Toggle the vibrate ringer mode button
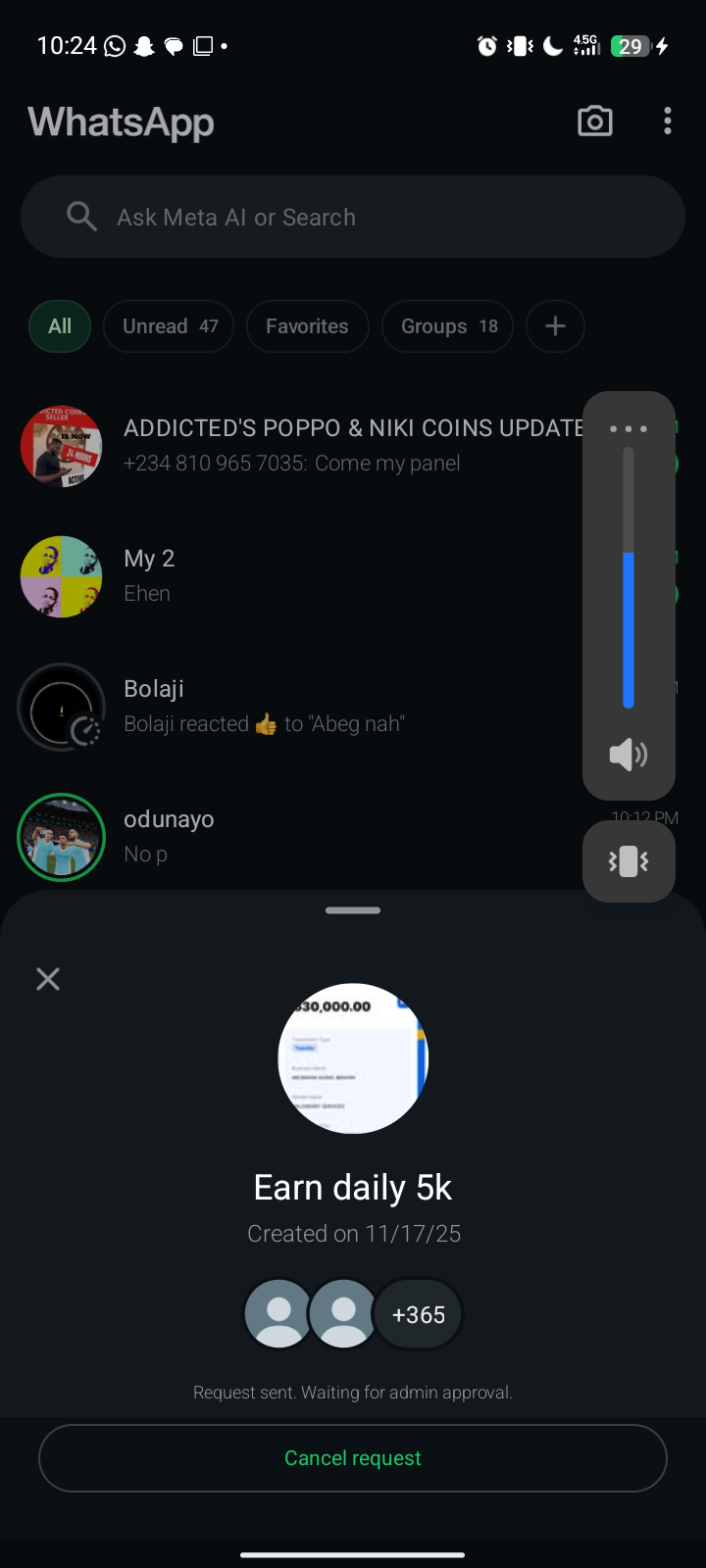The height and width of the screenshot is (1568, 706). pos(629,861)
